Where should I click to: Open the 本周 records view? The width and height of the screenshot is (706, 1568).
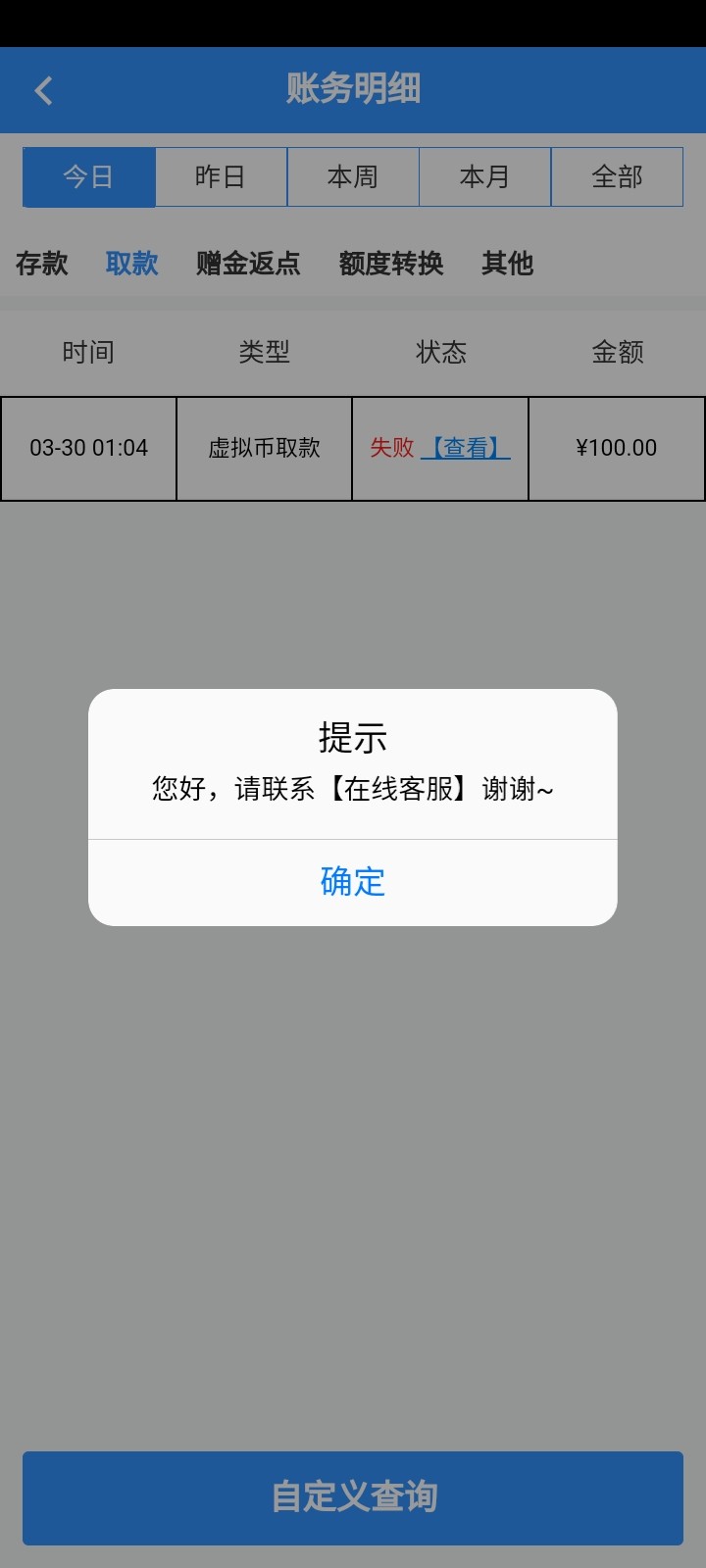pyautogui.click(x=353, y=176)
